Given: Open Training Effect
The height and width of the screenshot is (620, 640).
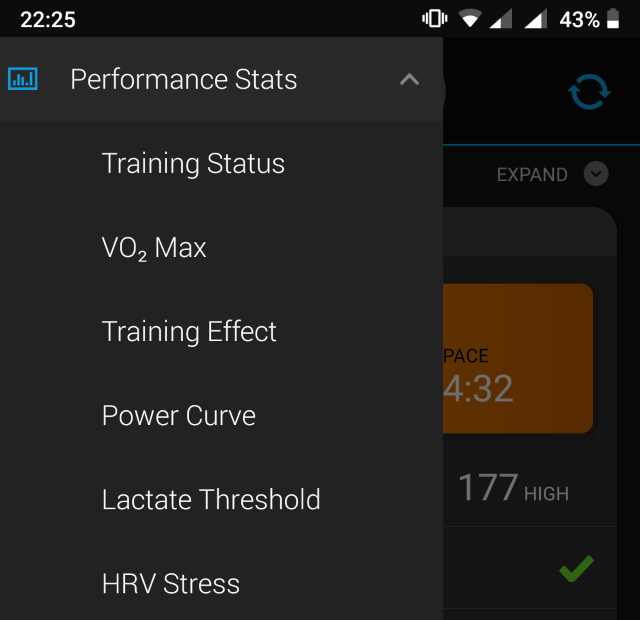Looking at the screenshot, I should pyautogui.click(x=189, y=332).
